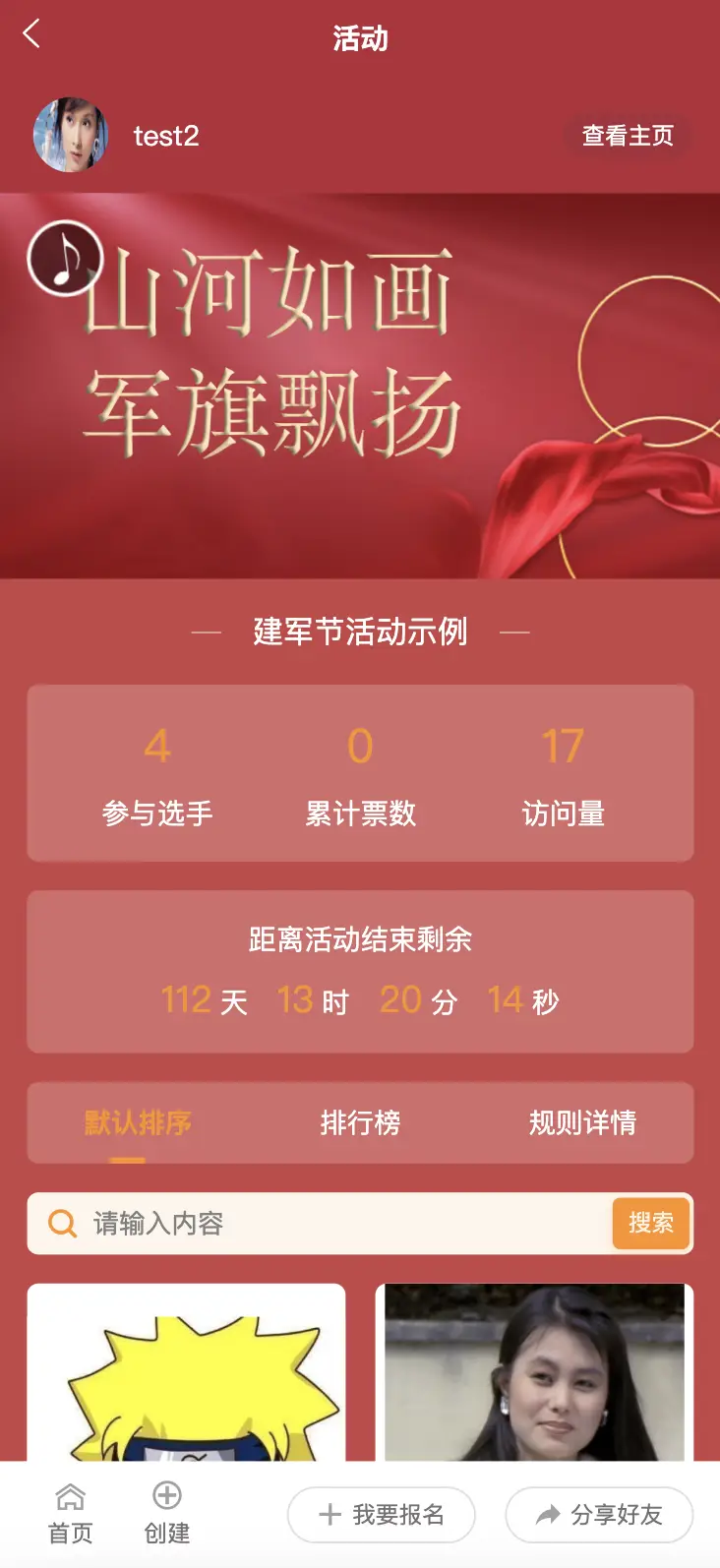
Task: Open the test2 profile avatar
Action: pyautogui.click(x=70, y=136)
